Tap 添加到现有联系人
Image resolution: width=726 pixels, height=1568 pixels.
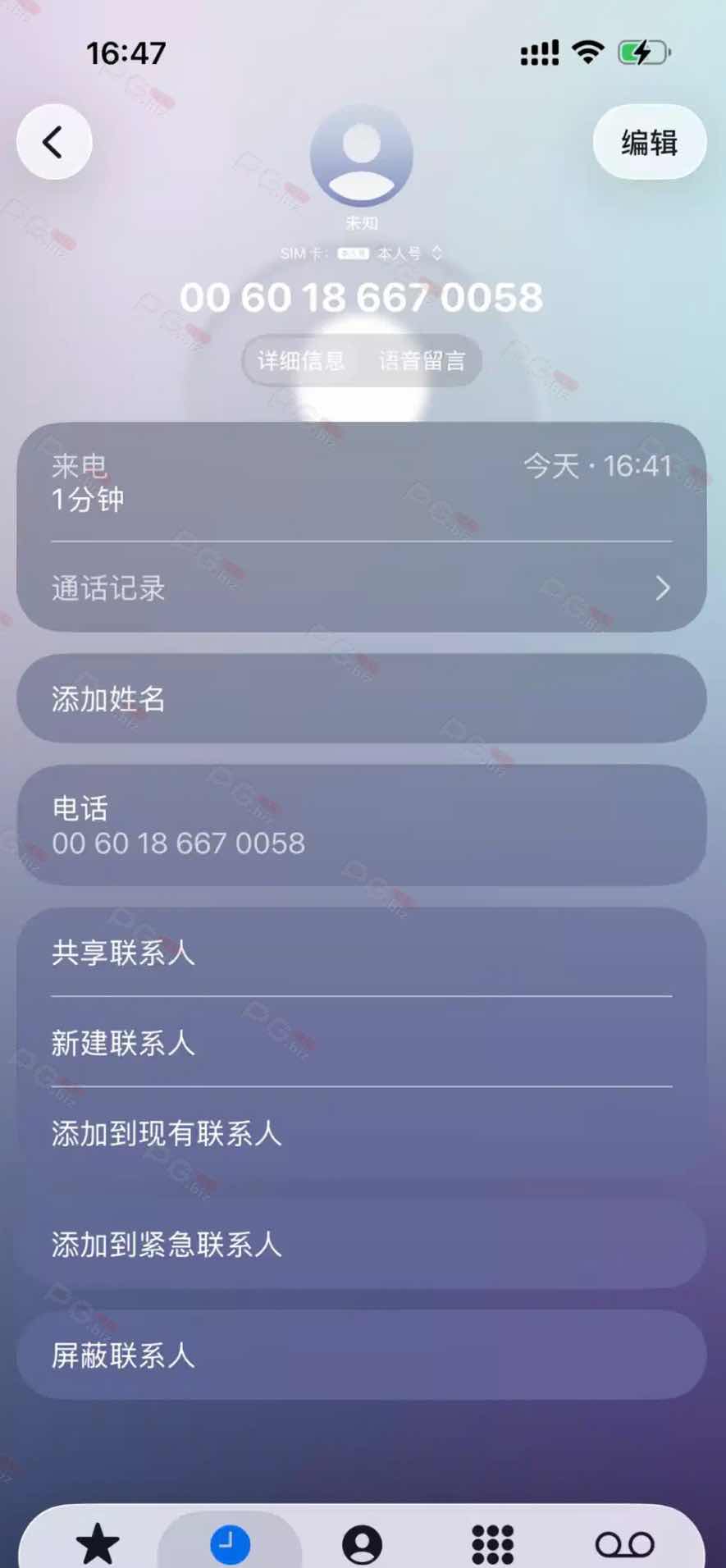(x=361, y=1133)
